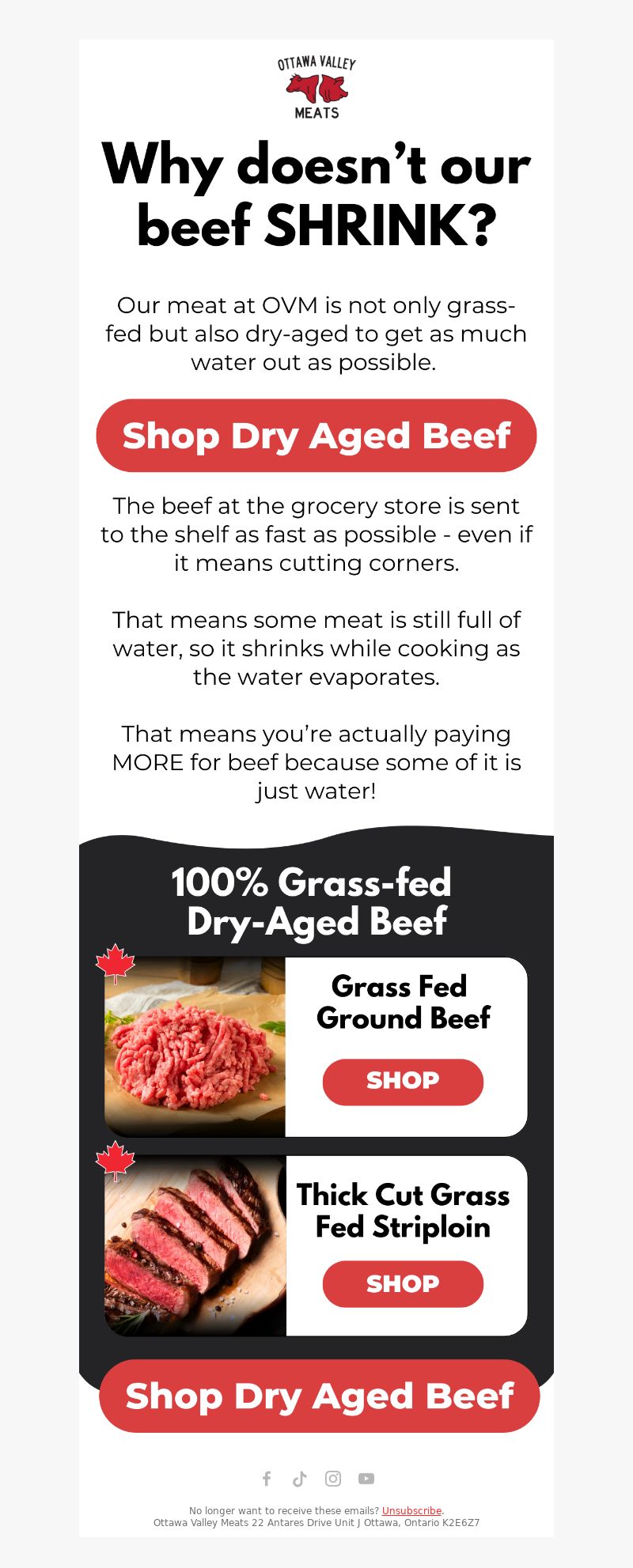This screenshot has height=1568, width=633.
Task: Open the ground beef product photo
Action: 195,1047
